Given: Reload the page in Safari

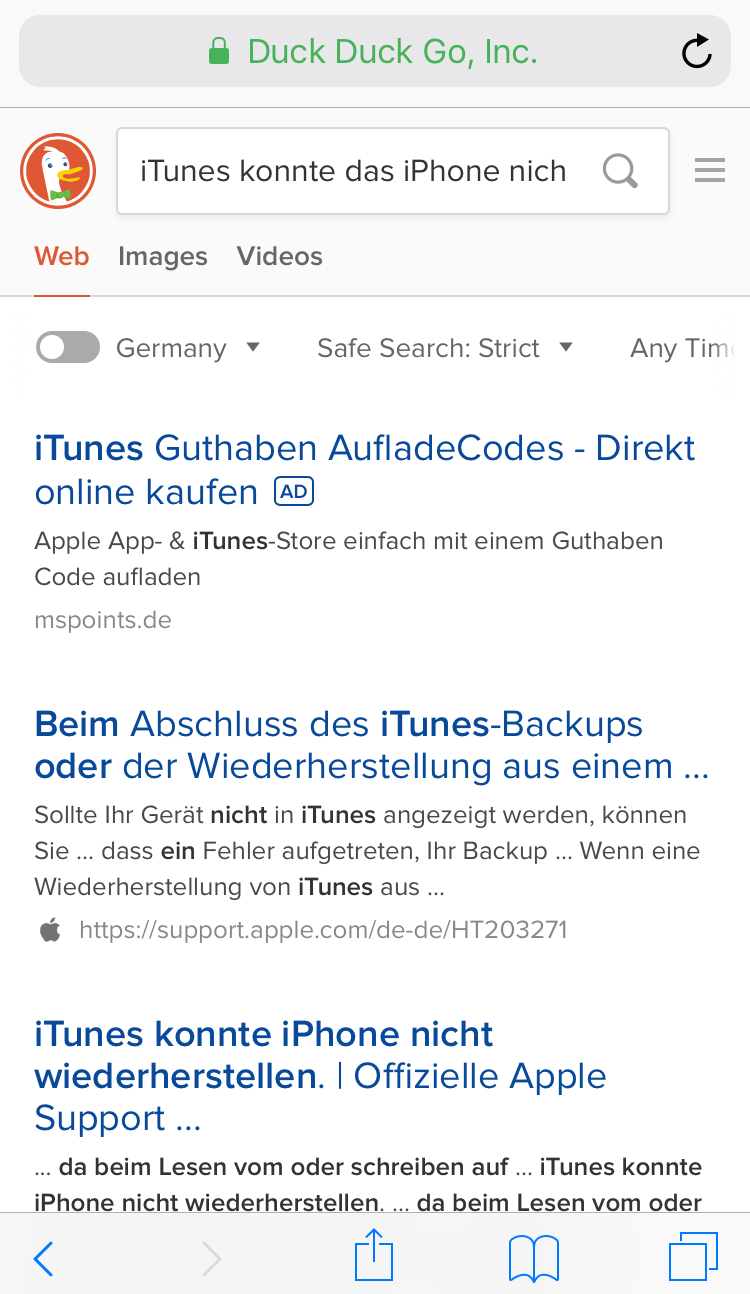Looking at the screenshot, I should (x=696, y=51).
